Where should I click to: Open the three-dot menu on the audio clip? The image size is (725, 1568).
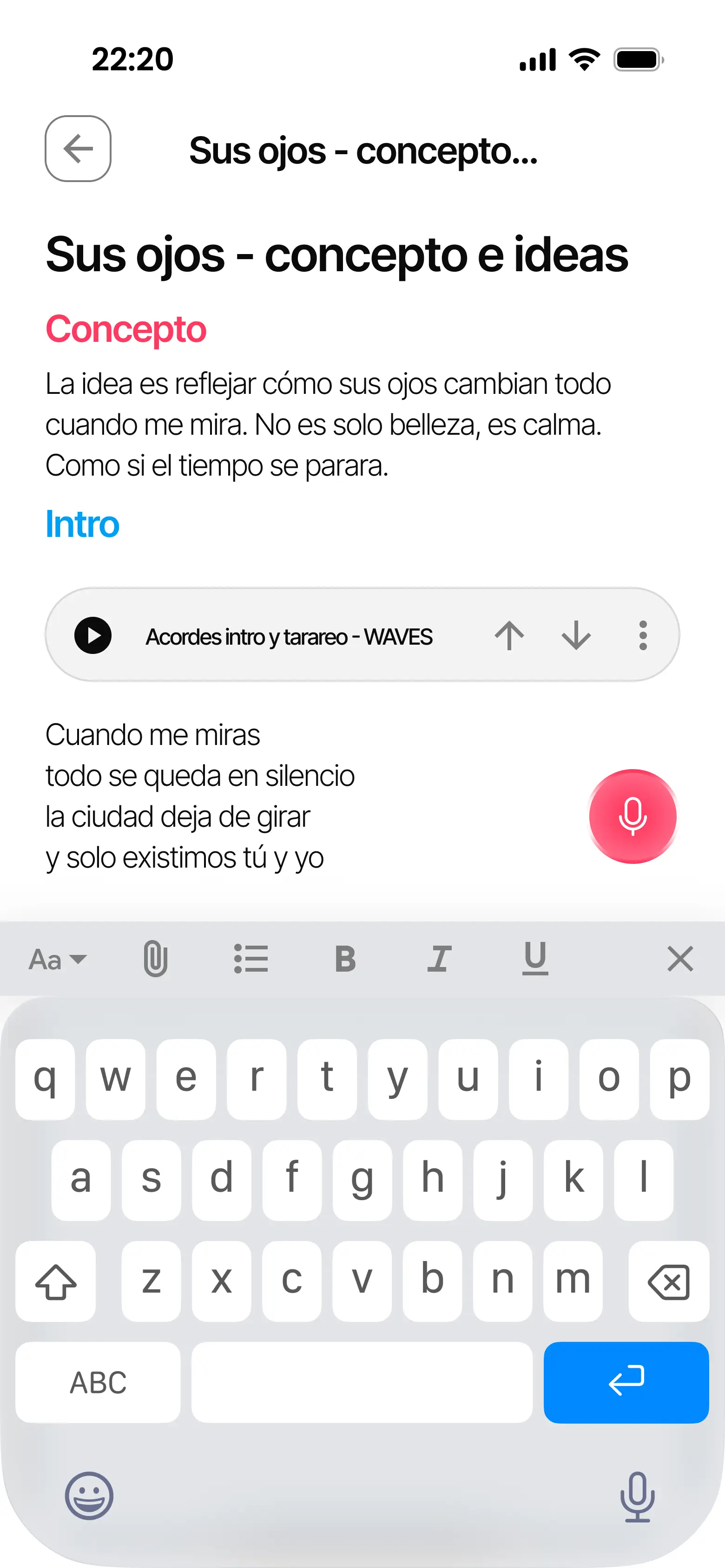[643, 635]
